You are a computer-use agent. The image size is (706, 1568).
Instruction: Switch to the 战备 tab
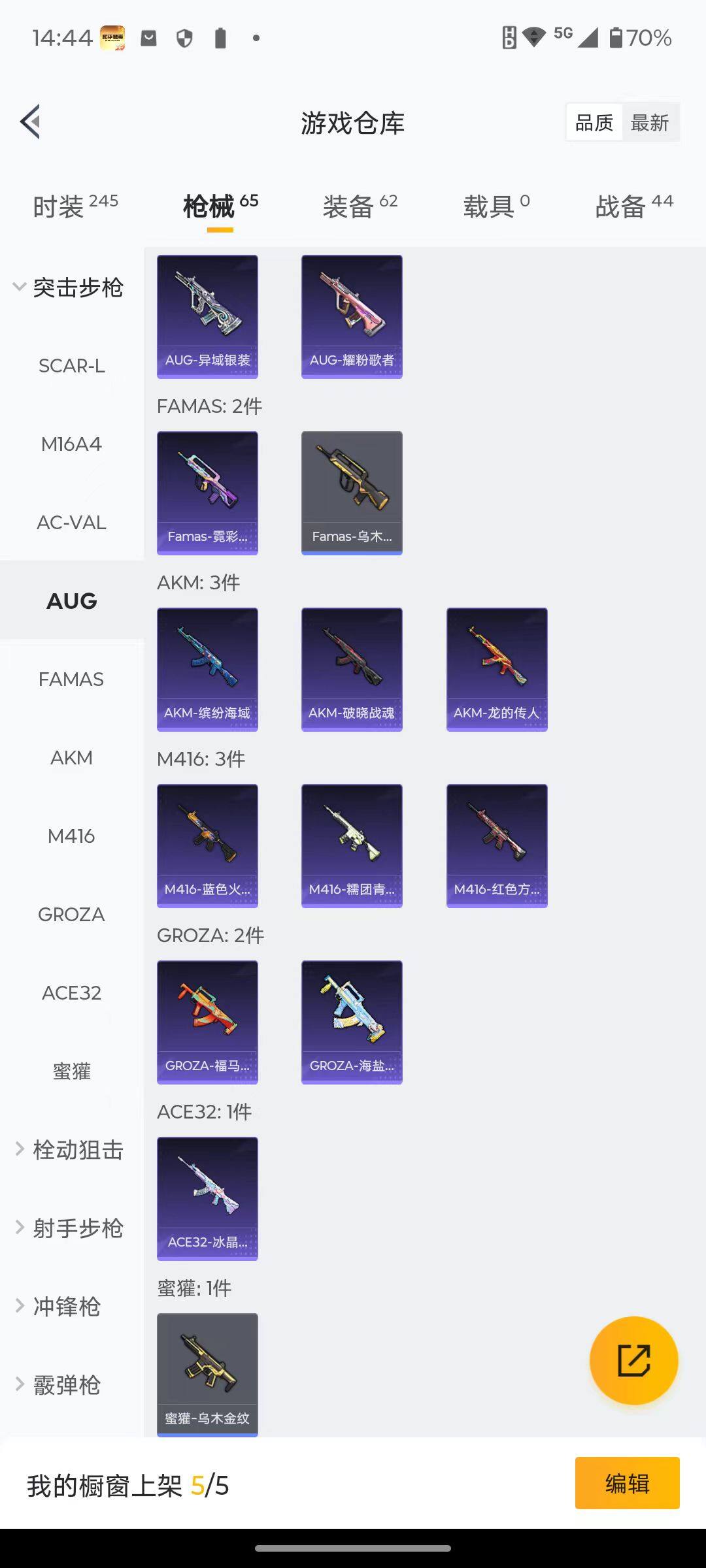(633, 206)
